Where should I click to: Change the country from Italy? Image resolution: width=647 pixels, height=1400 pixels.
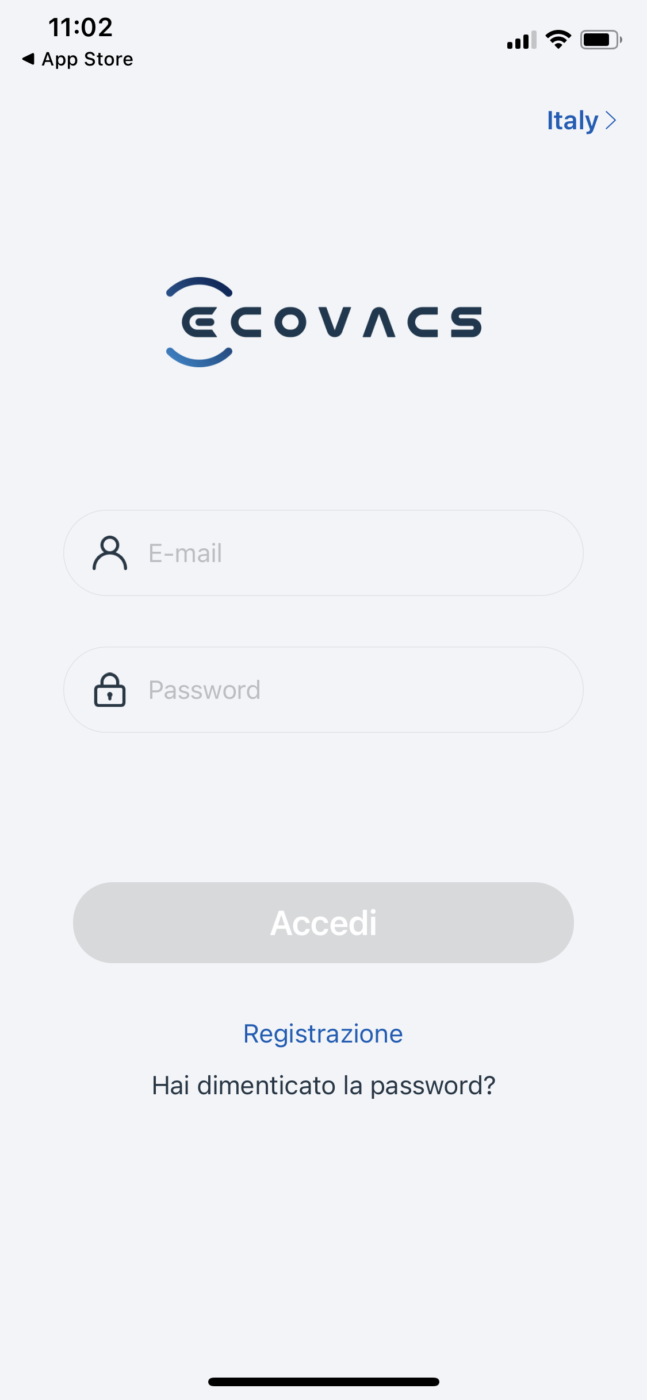(x=580, y=121)
